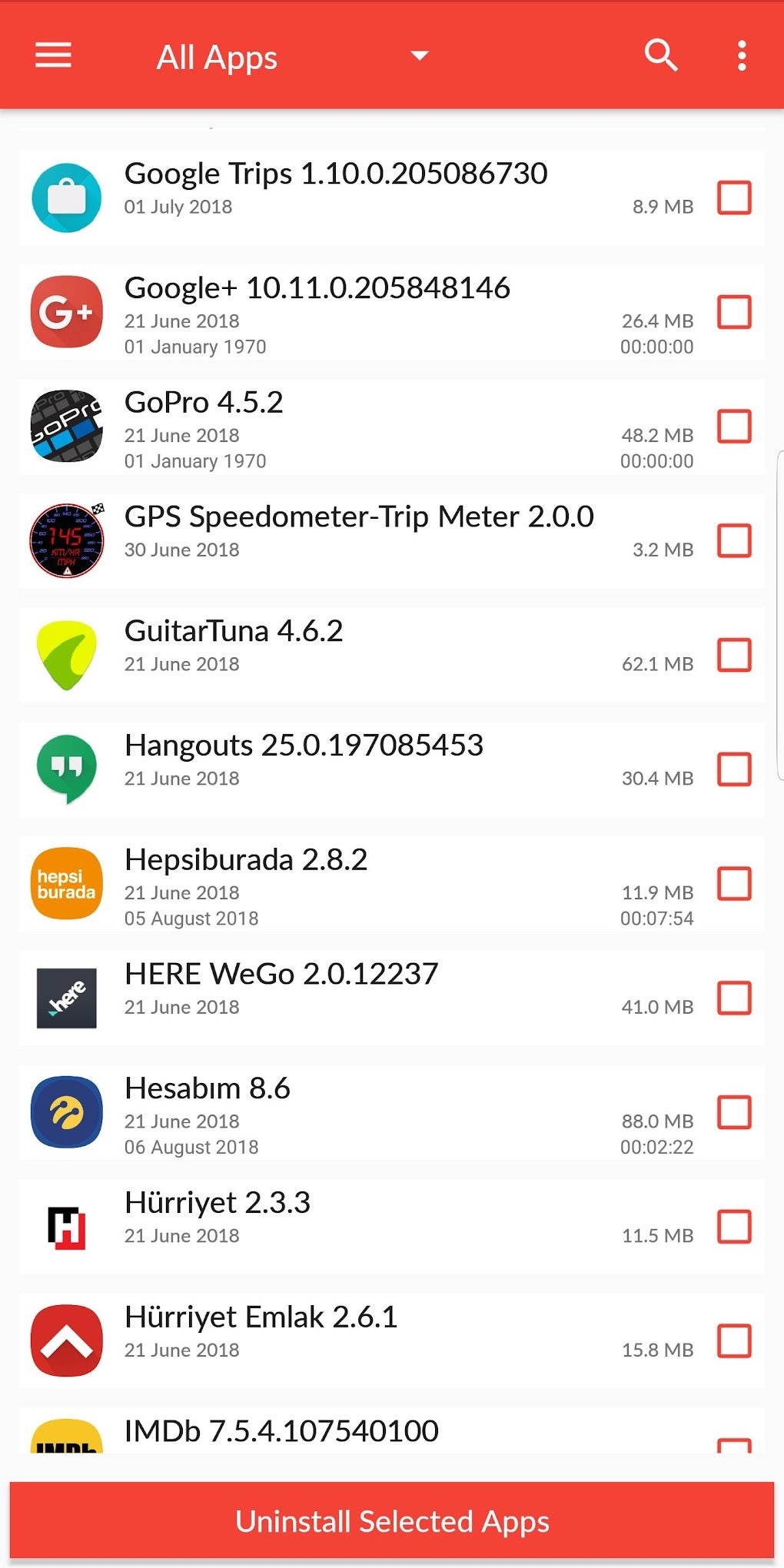784x1568 pixels.
Task: Open search
Action: coord(659,56)
